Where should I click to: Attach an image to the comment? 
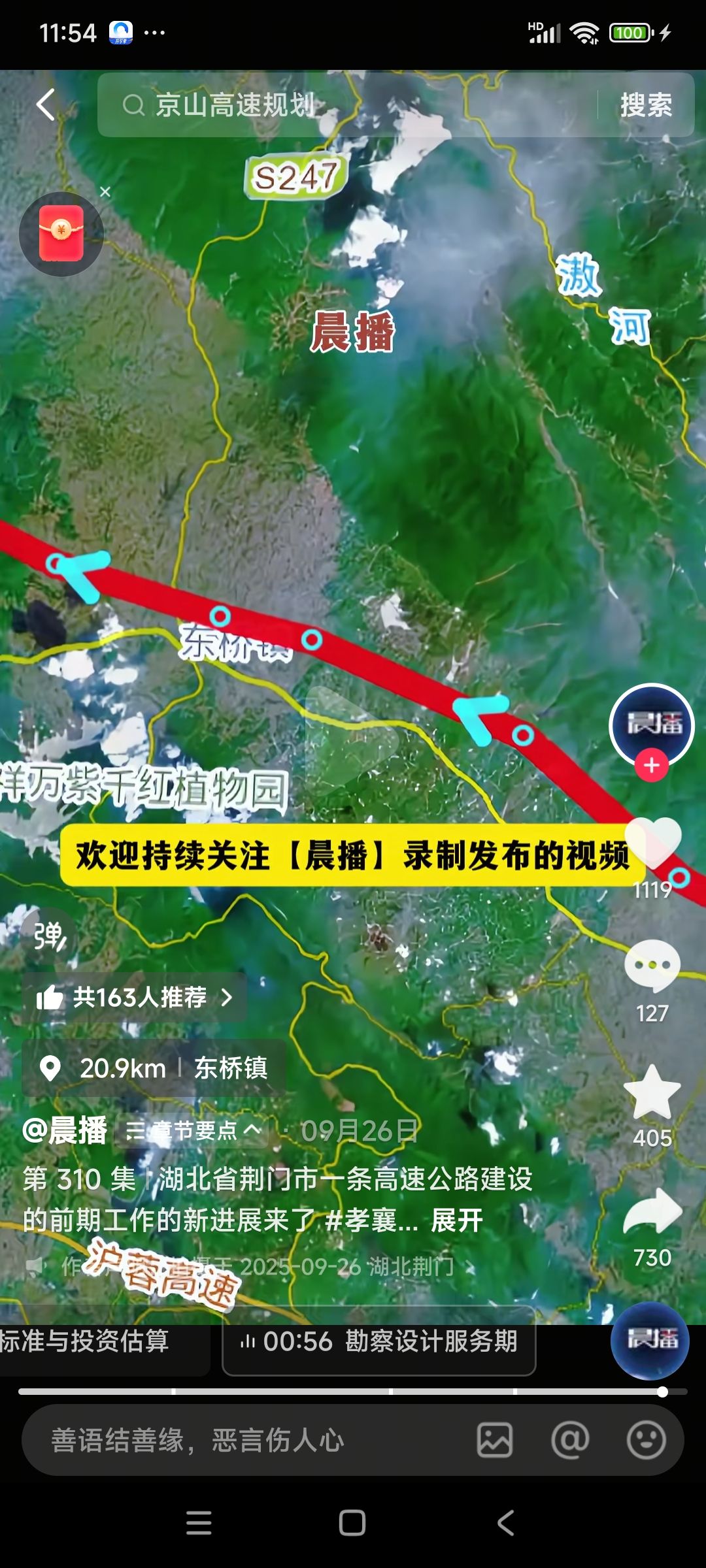495,1440
